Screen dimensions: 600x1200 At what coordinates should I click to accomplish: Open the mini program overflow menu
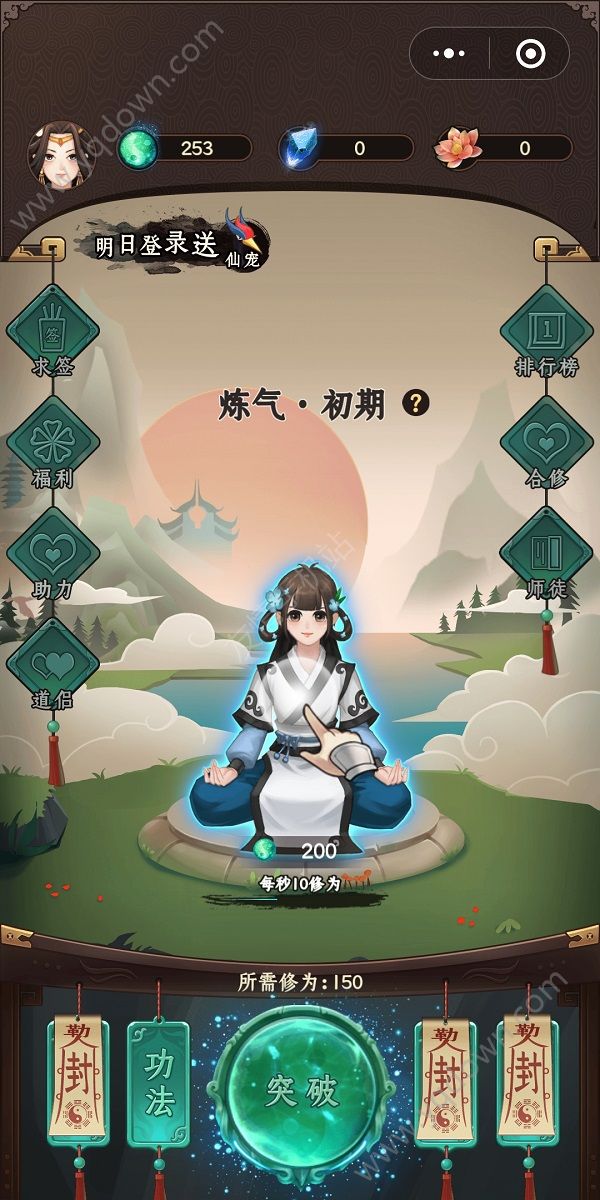455,53
